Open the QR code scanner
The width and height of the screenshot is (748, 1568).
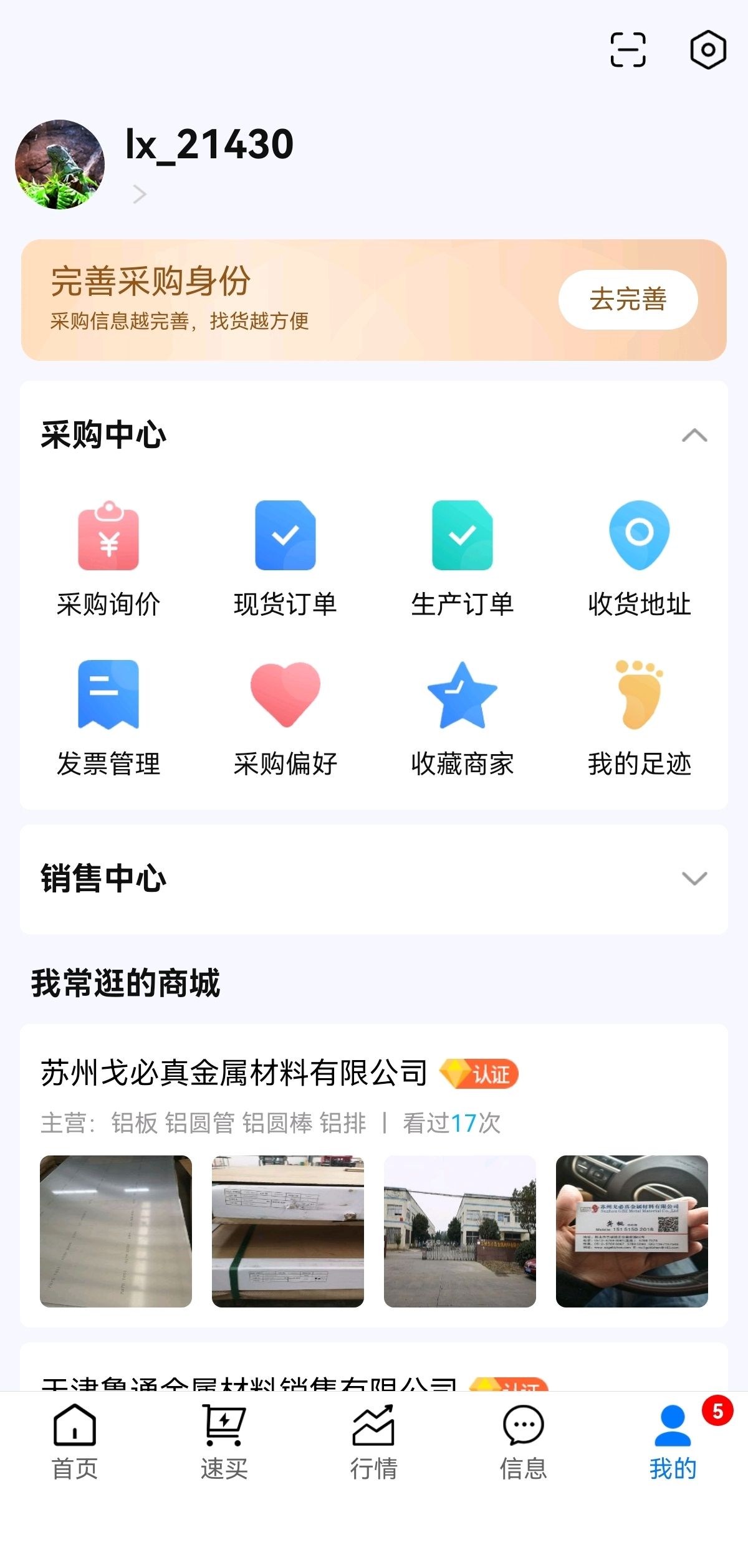point(628,49)
